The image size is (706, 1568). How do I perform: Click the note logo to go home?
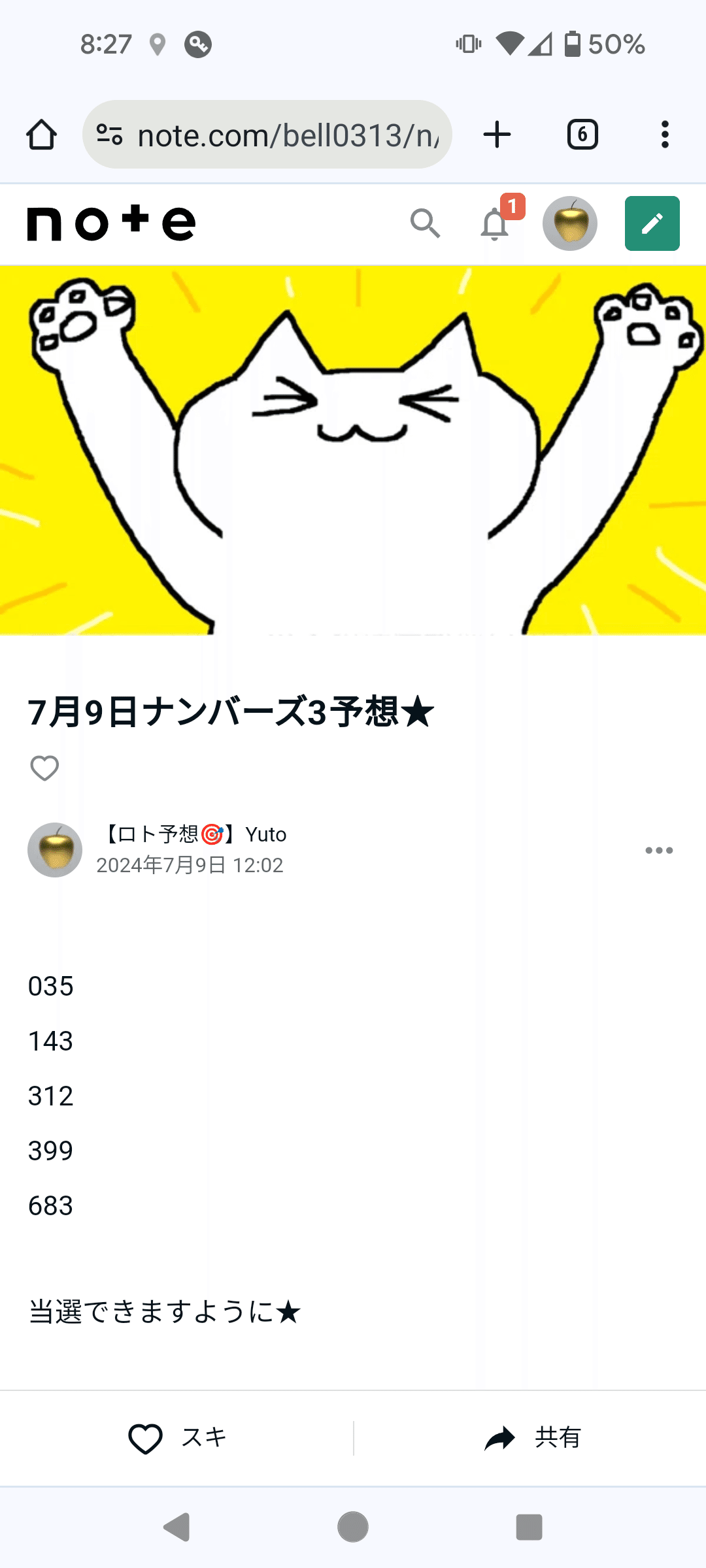111,223
